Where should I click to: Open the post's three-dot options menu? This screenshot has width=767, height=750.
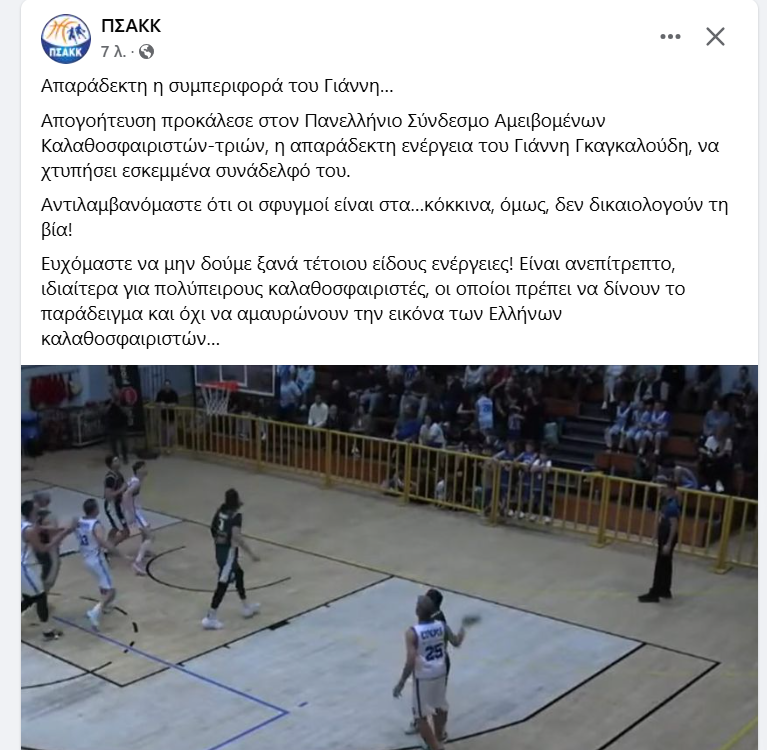click(670, 37)
